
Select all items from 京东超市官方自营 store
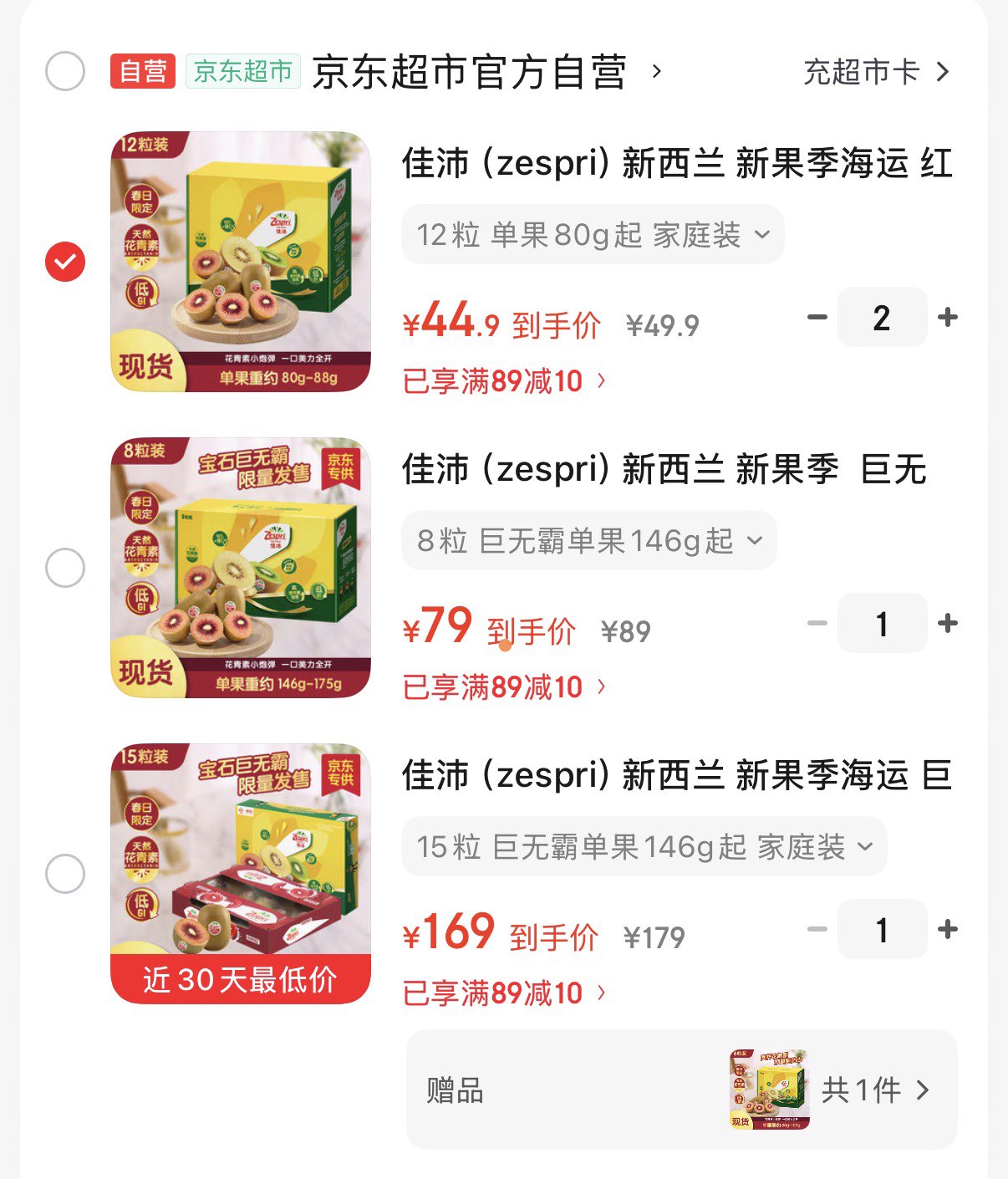65,71
